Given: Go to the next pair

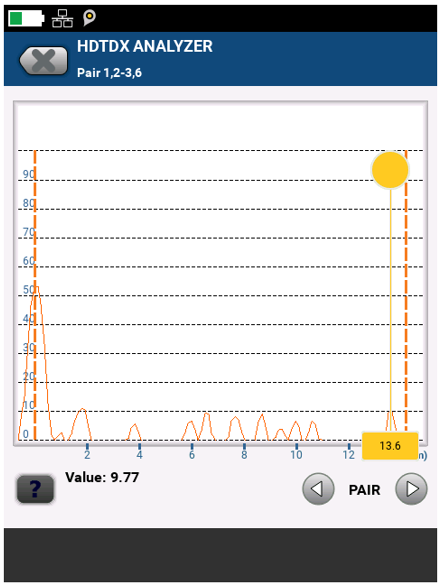Looking at the screenshot, I should point(412,489).
